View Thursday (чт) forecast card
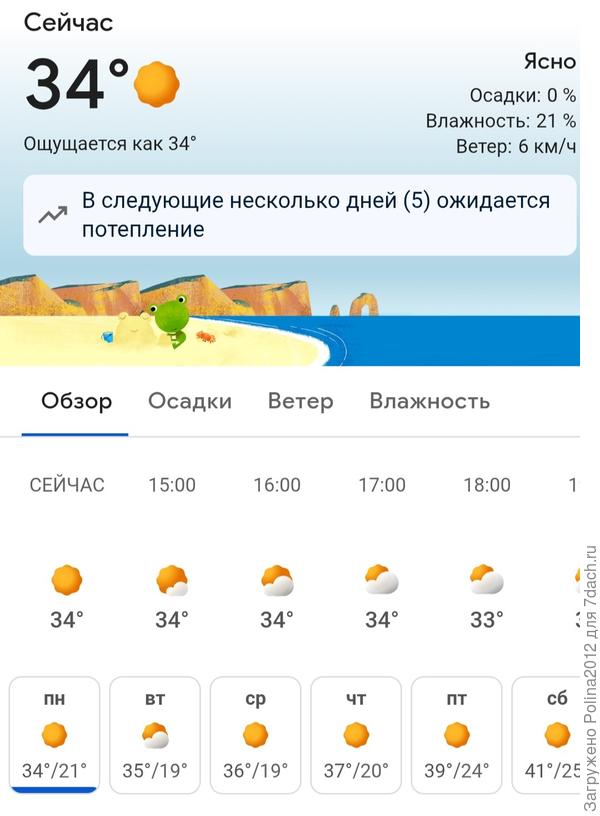Viewport: 600px width, 816px height. 356,735
